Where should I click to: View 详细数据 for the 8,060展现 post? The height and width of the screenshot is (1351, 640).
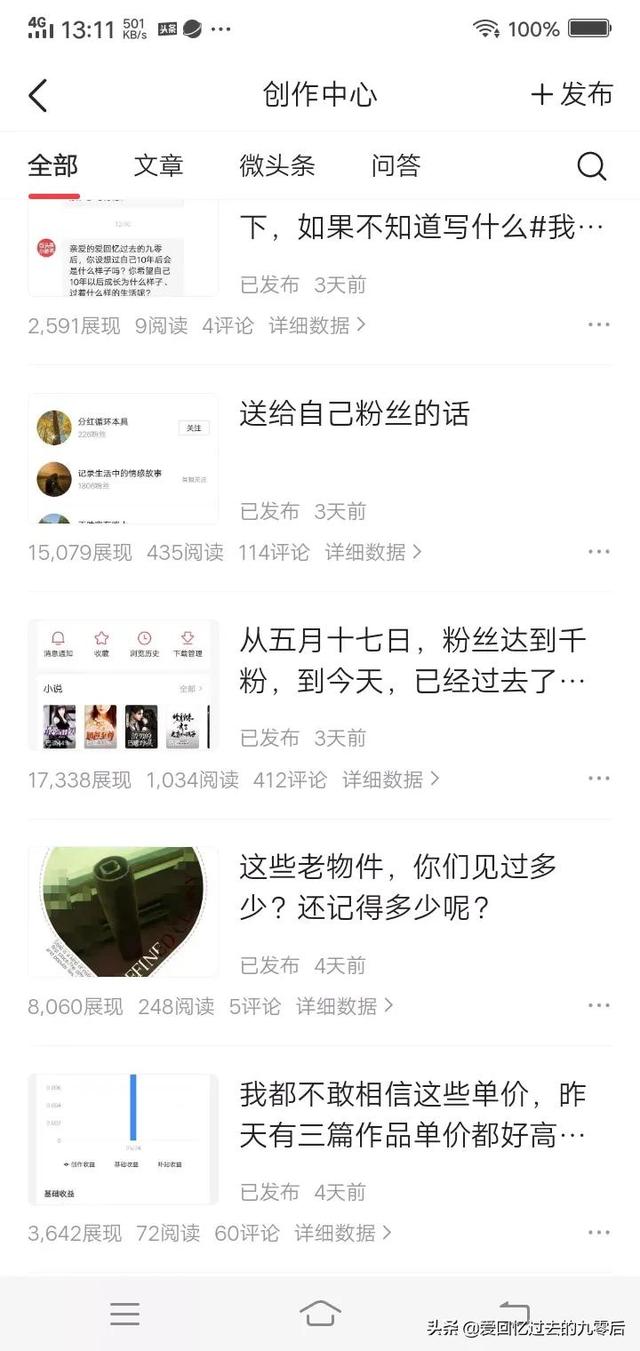pyautogui.click(x=344, y=1006)
